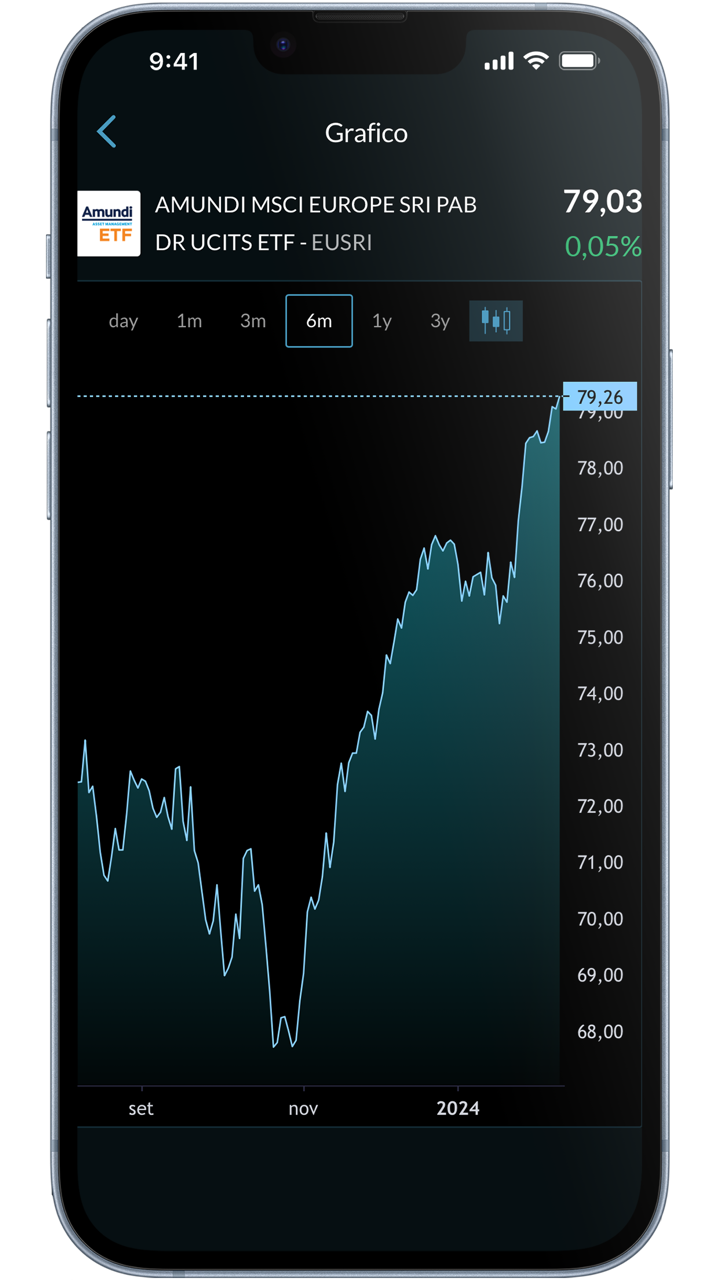This screenshot has height=1280, width=720.
Task: Toggle the candlestick chart view
Action: (496, 321)
